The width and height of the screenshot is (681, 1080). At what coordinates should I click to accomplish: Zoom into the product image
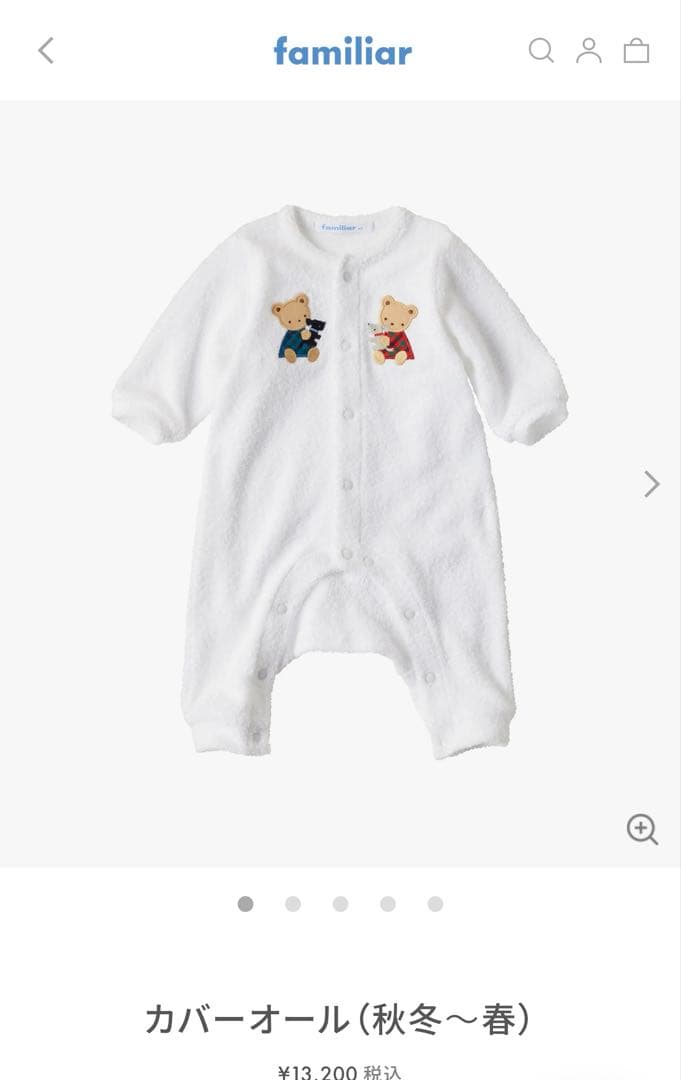(x=642, y=829)
